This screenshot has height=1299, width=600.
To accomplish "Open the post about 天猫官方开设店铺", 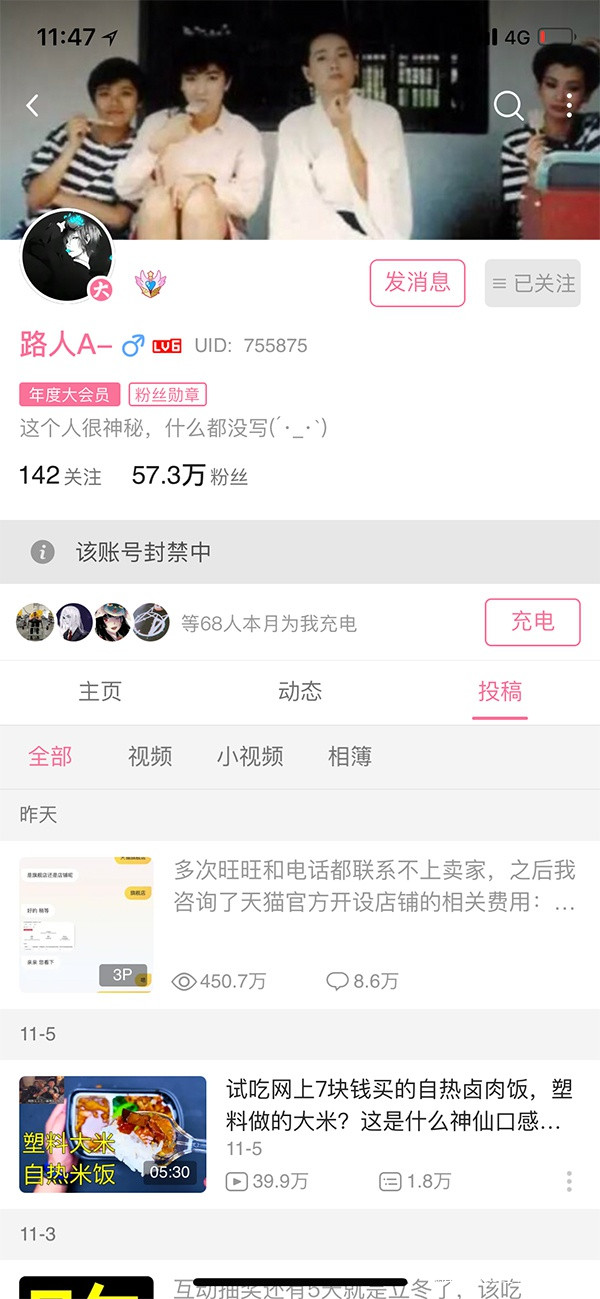I will (x=374, y=886).
